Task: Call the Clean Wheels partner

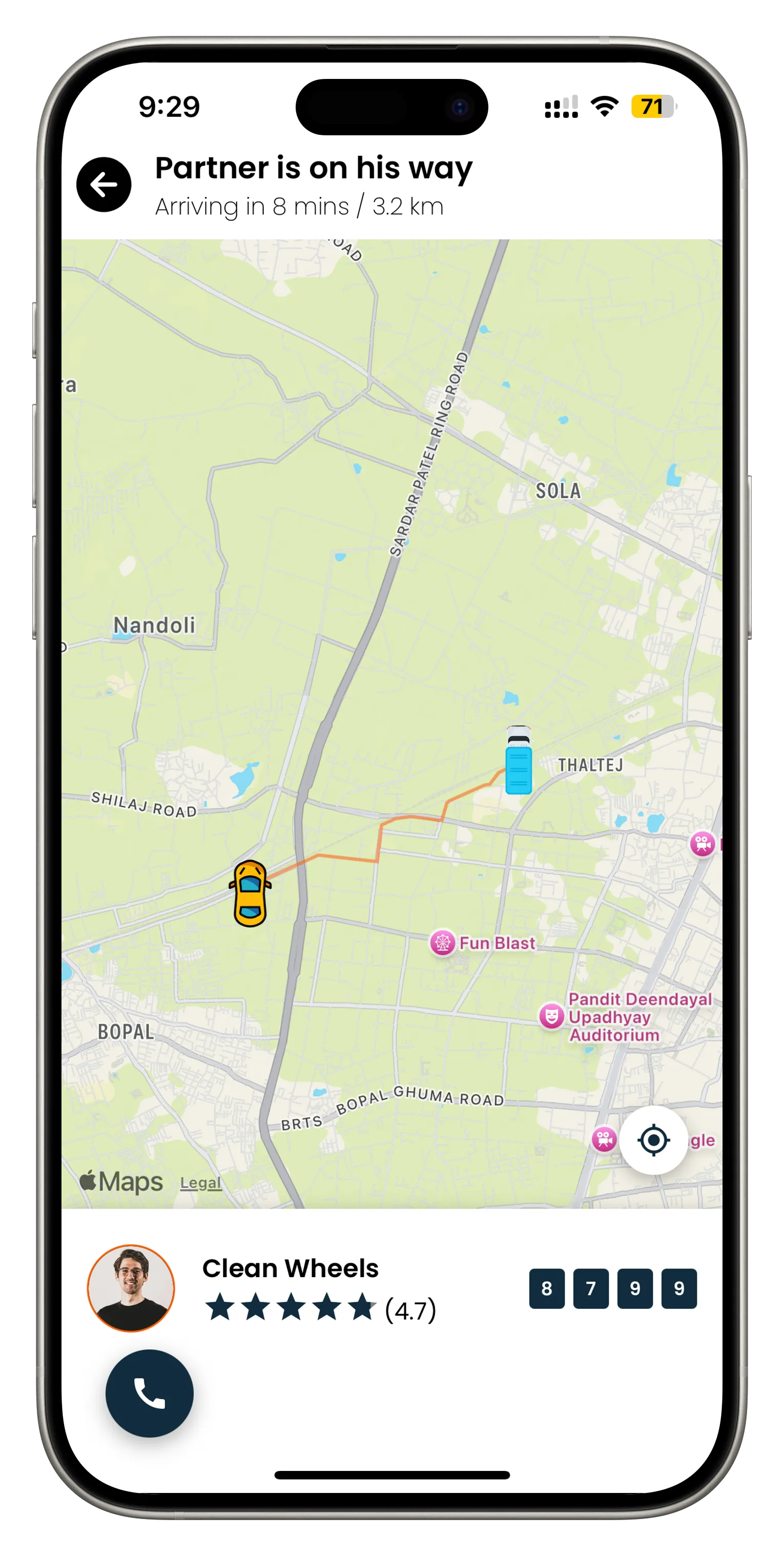Action: pos(149,1393)
